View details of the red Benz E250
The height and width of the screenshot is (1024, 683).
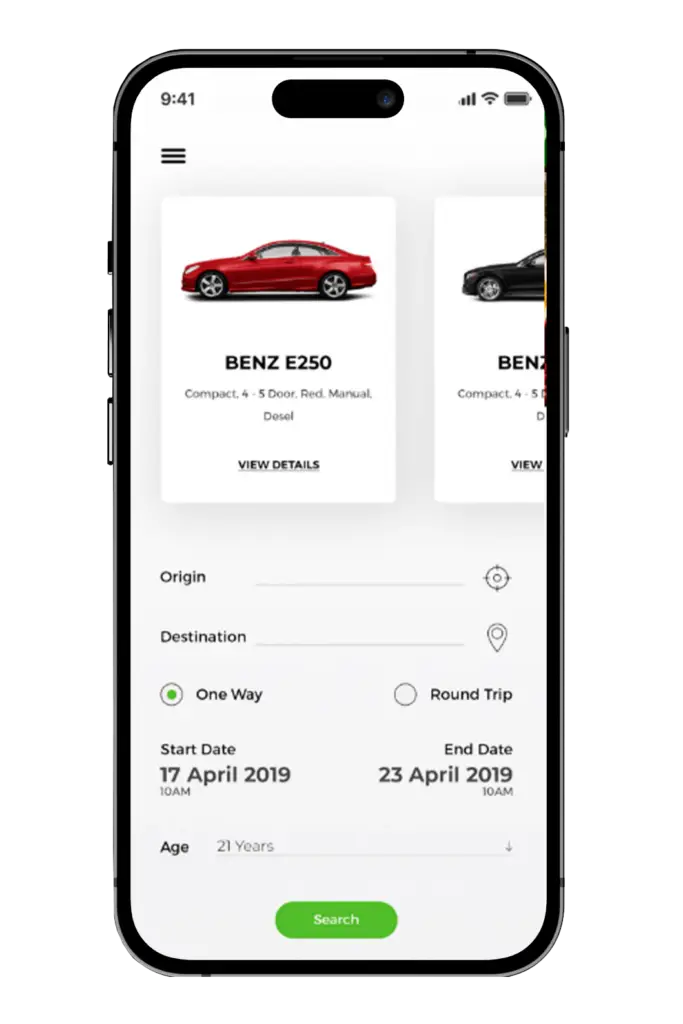point(279,465)
